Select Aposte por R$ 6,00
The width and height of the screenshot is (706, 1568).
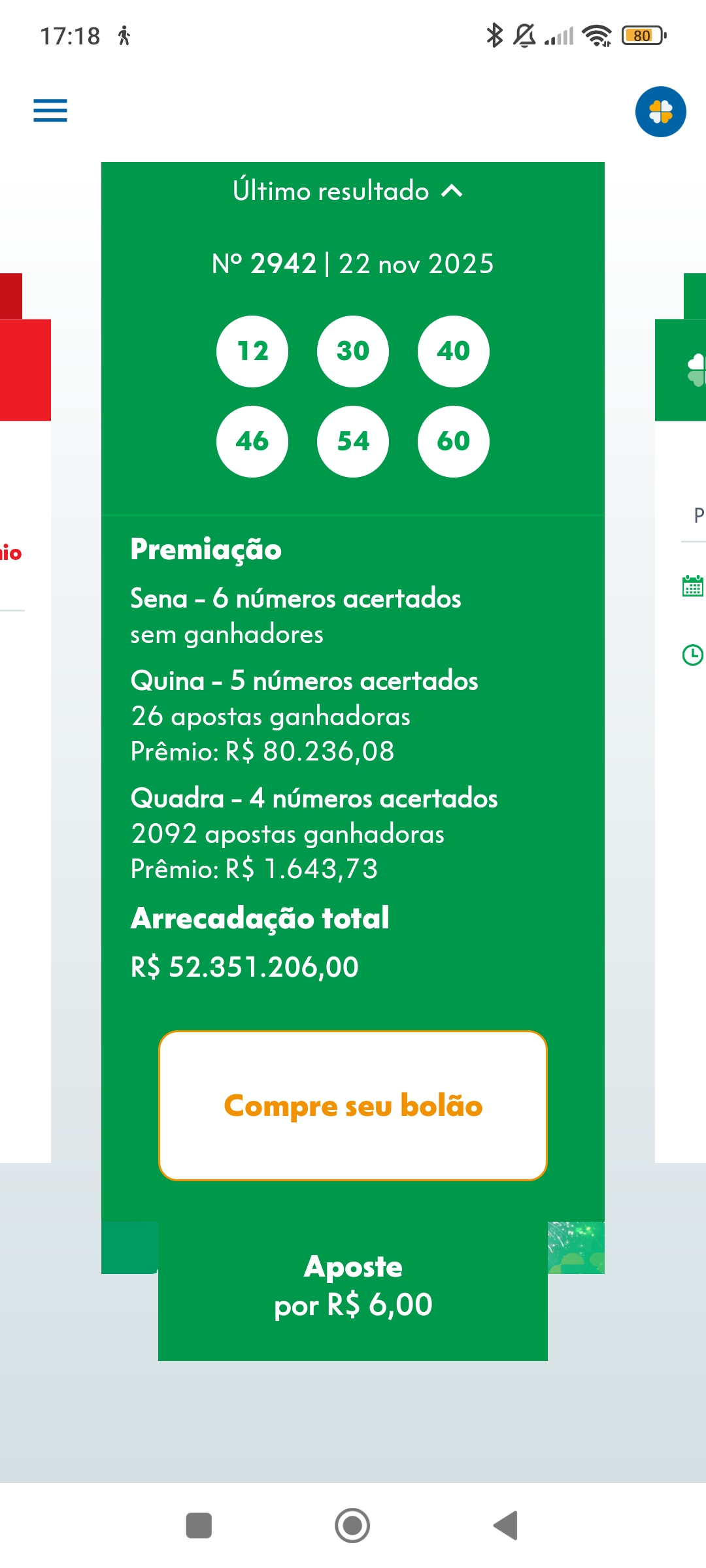353,1285
